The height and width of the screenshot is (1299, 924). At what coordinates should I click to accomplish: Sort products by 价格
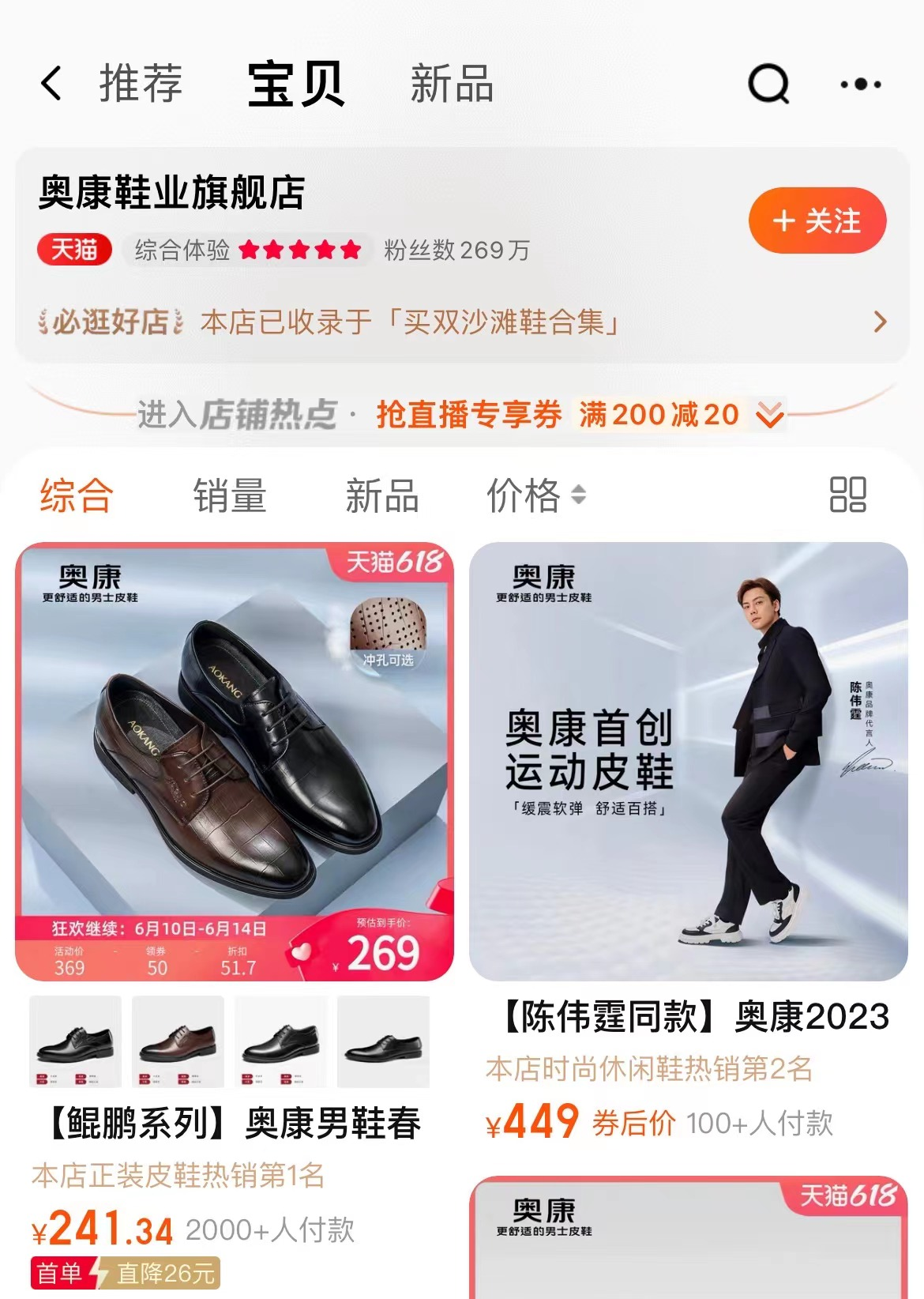point(535,495)
